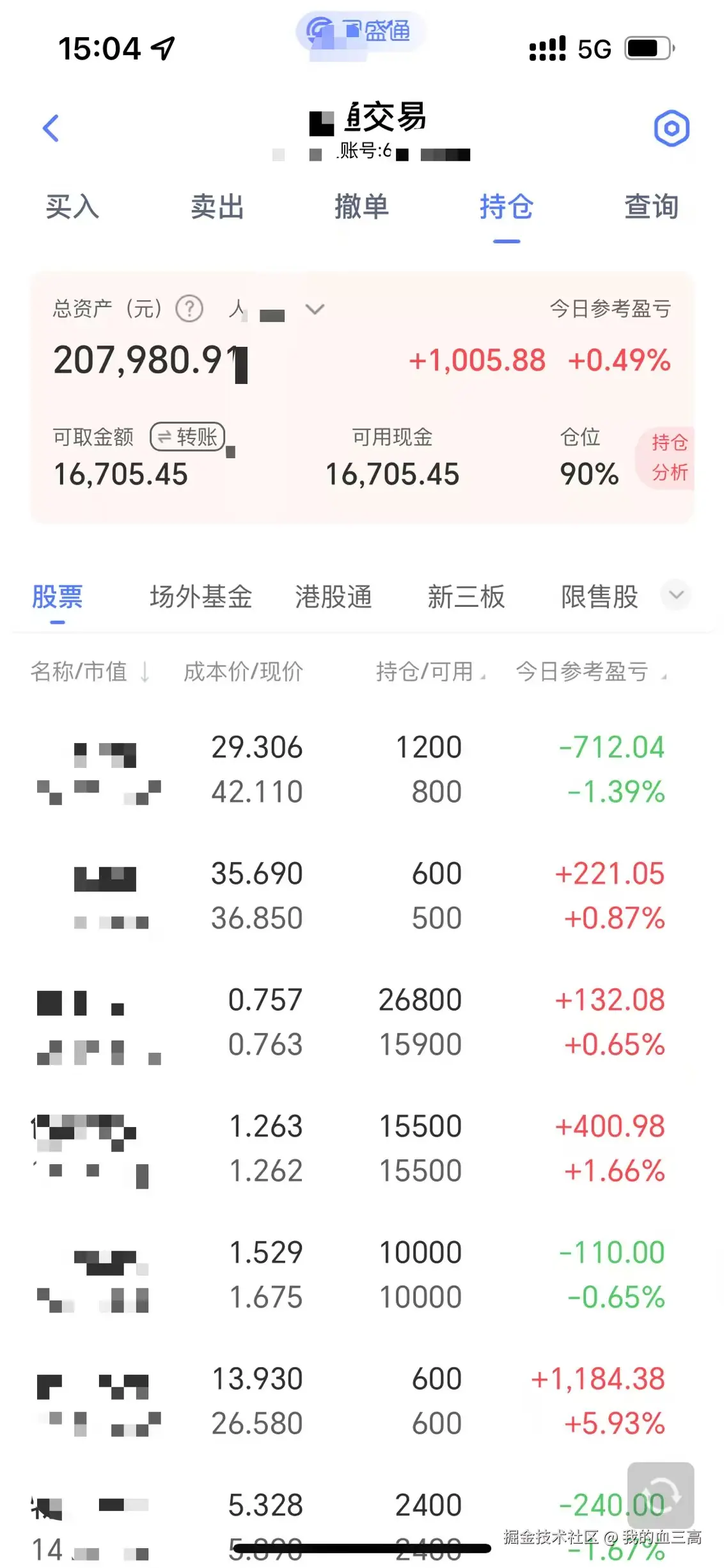Expand the hidden categories chevron beside 限售股

(x=675, y=595)
